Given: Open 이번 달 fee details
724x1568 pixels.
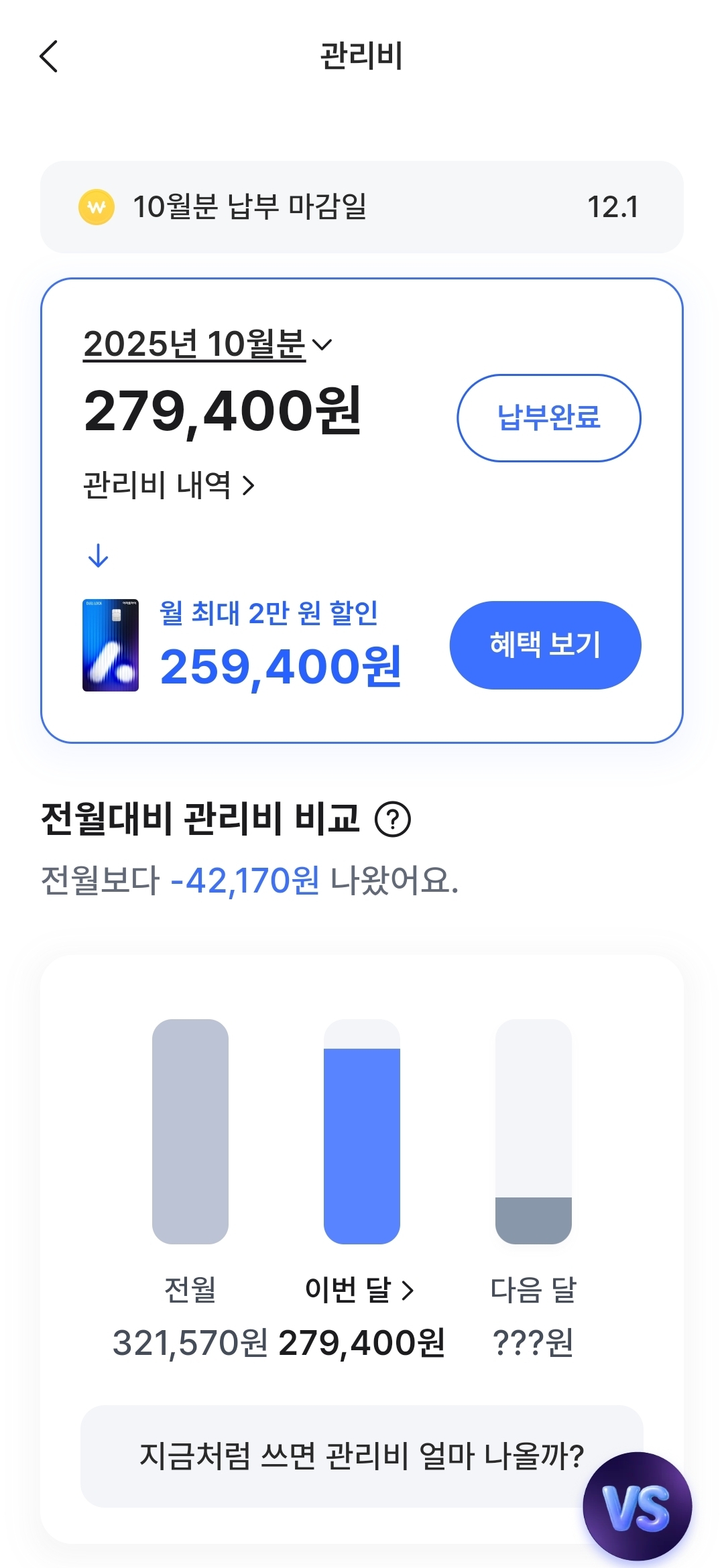Looking at the screenshot, I should pyautogui.click(x=360, y=1289).
